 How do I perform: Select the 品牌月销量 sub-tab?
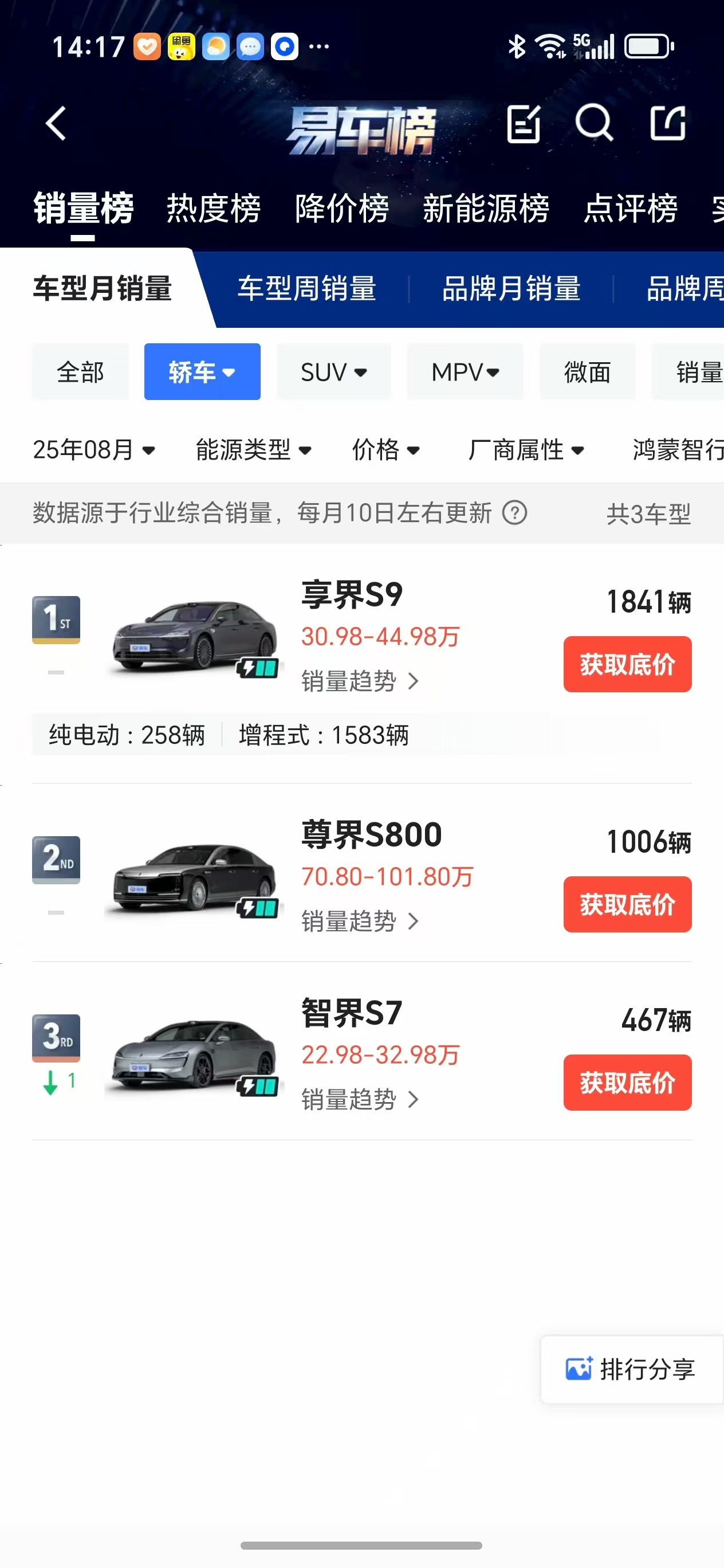(511, 288)
